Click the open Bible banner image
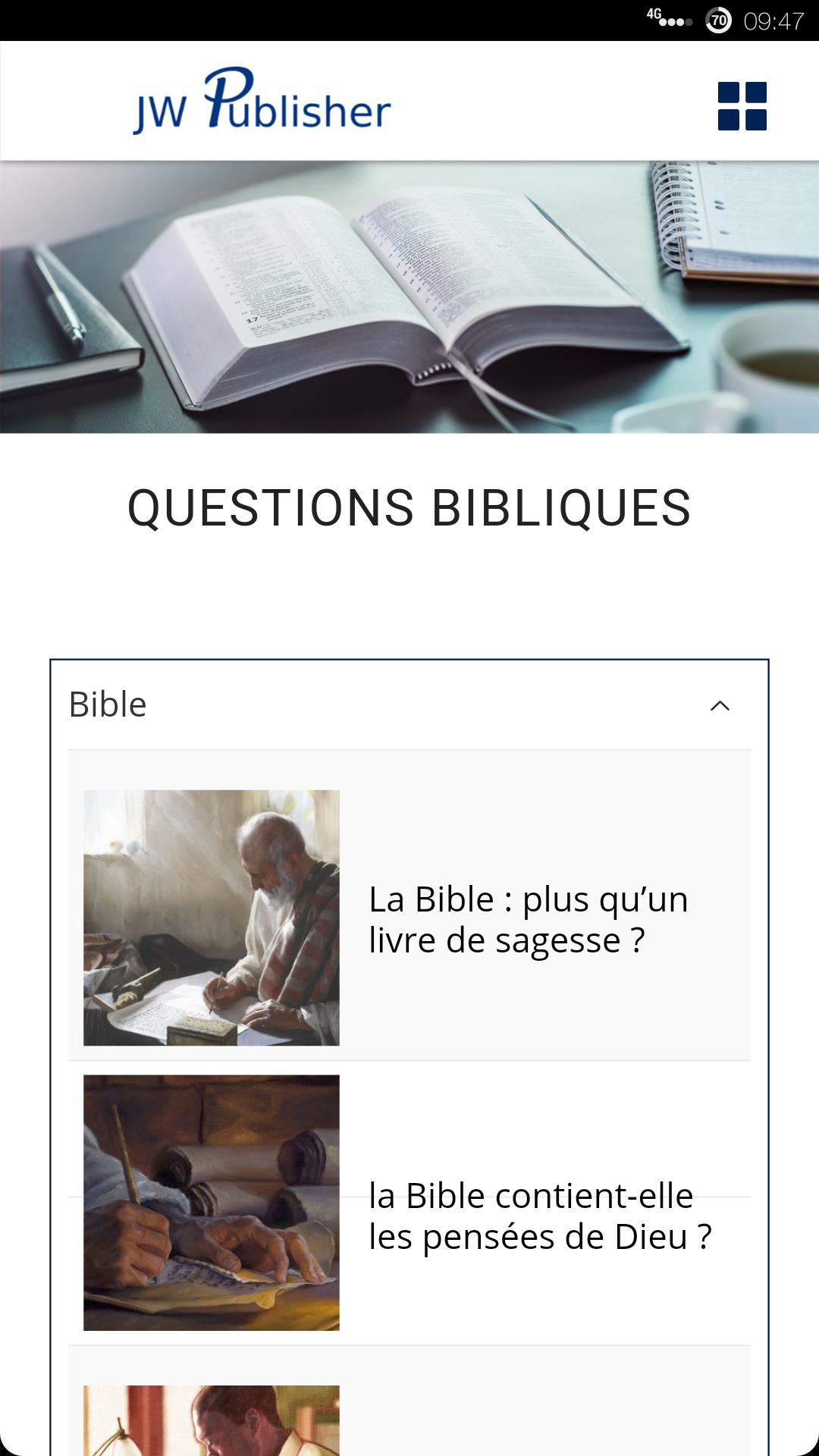 [x=409, y=296]
